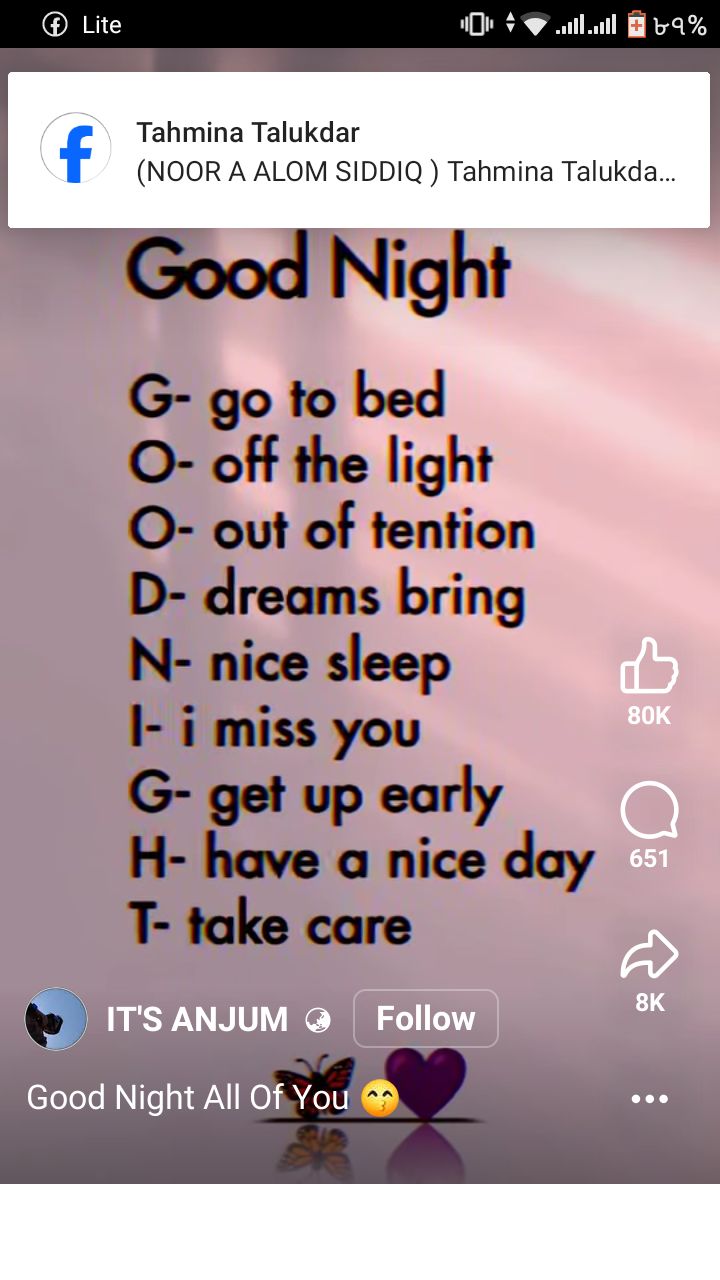The height and width of the screenshot is (1280, 720).
Task: View the IT'S ANJUM profile name
Action: point(197,1019)
